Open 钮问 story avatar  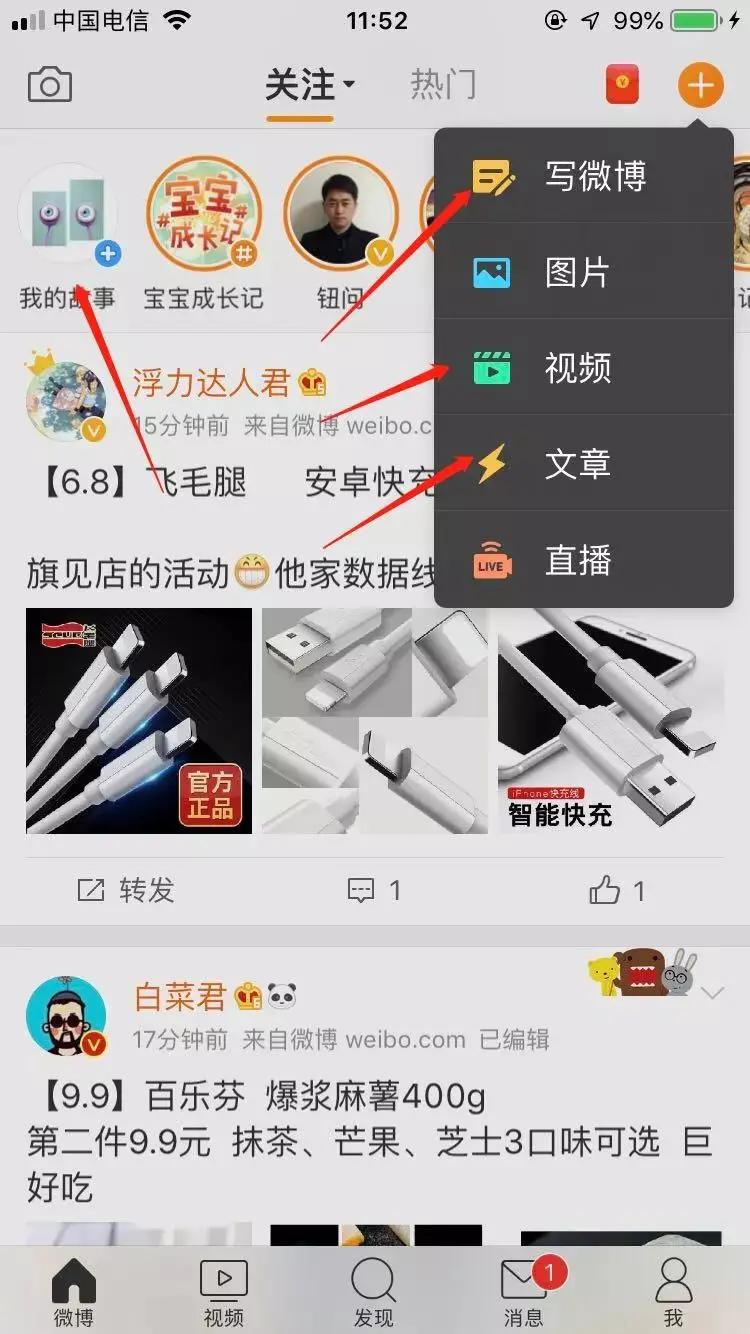[x=341, y=217]
